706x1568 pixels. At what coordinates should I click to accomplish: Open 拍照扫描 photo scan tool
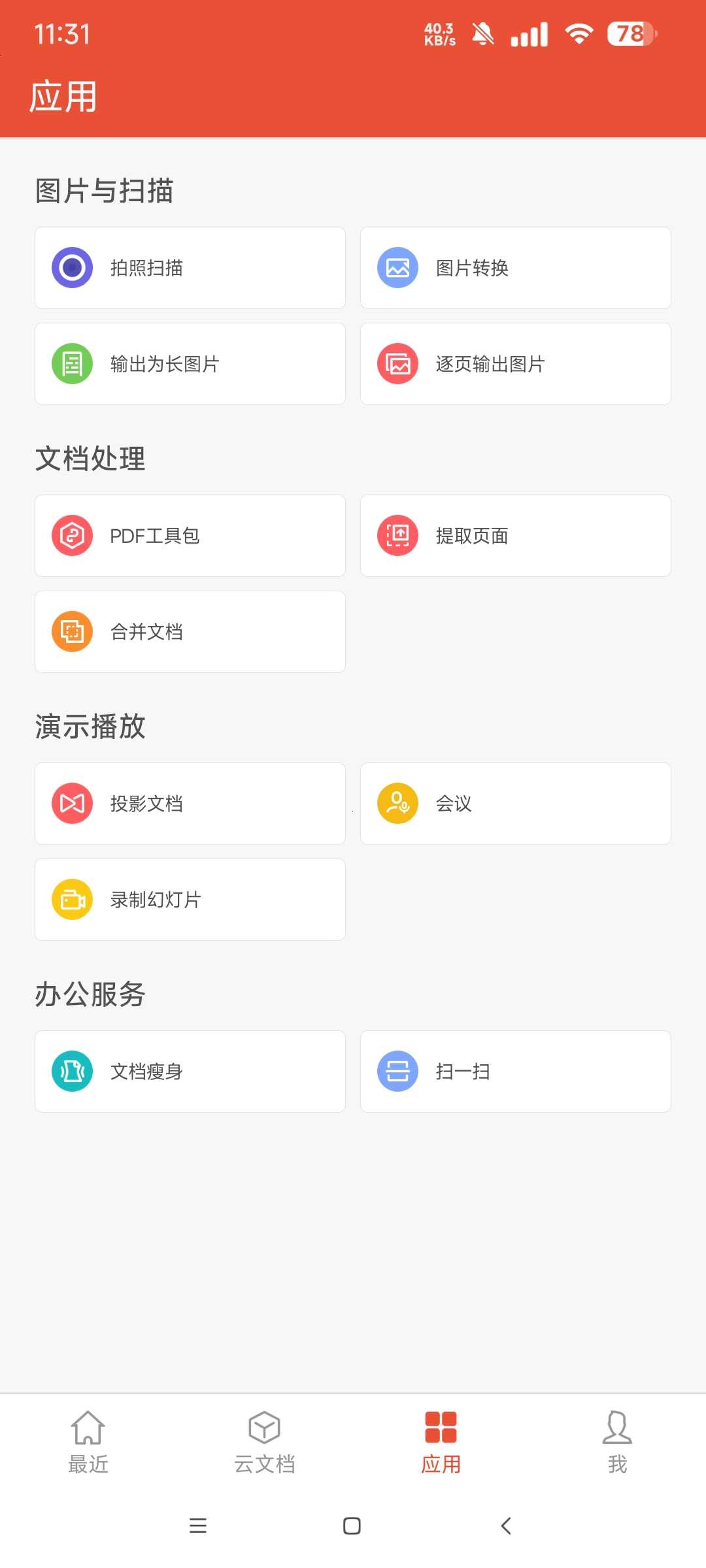pyautogui.click(x=190, y=268)
